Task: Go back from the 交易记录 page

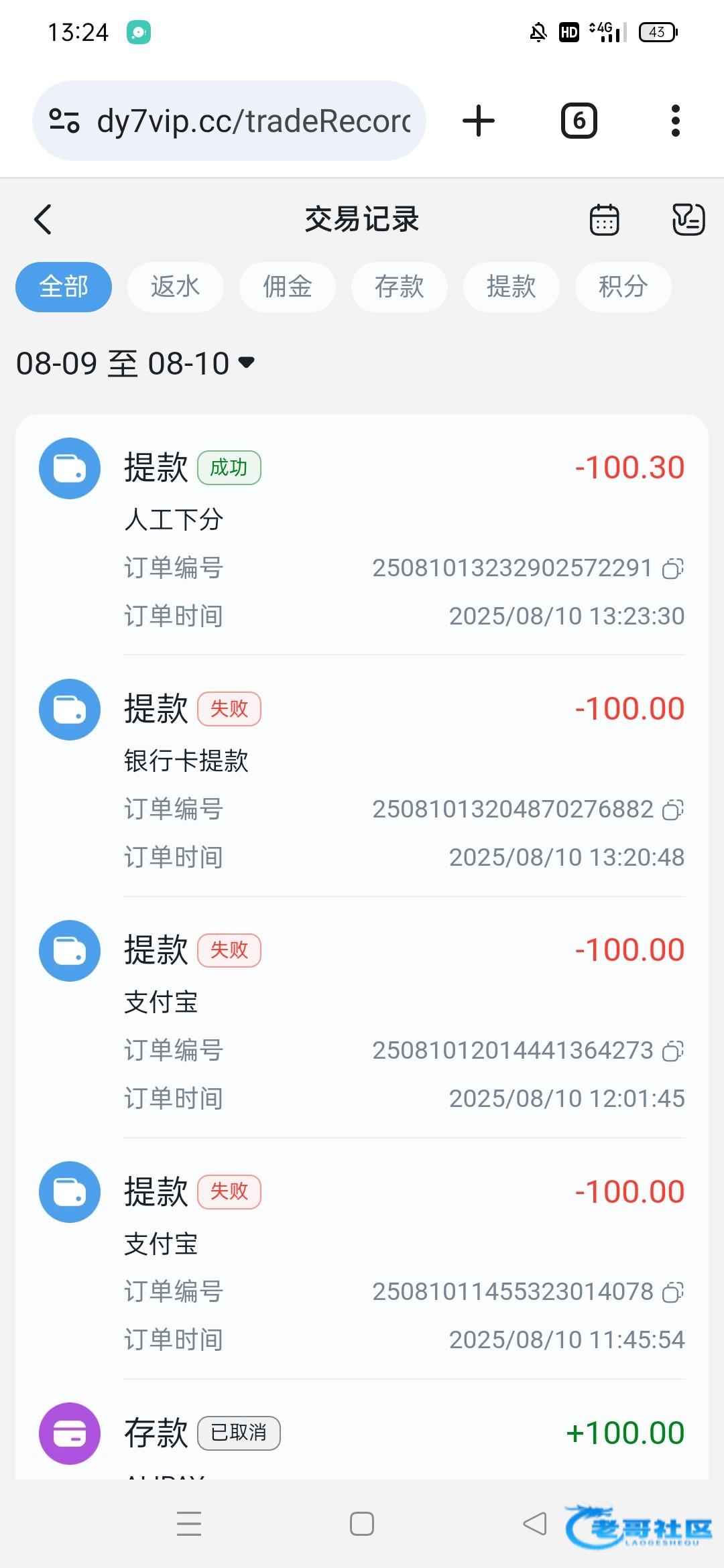Action: click(x=43, y=219)
